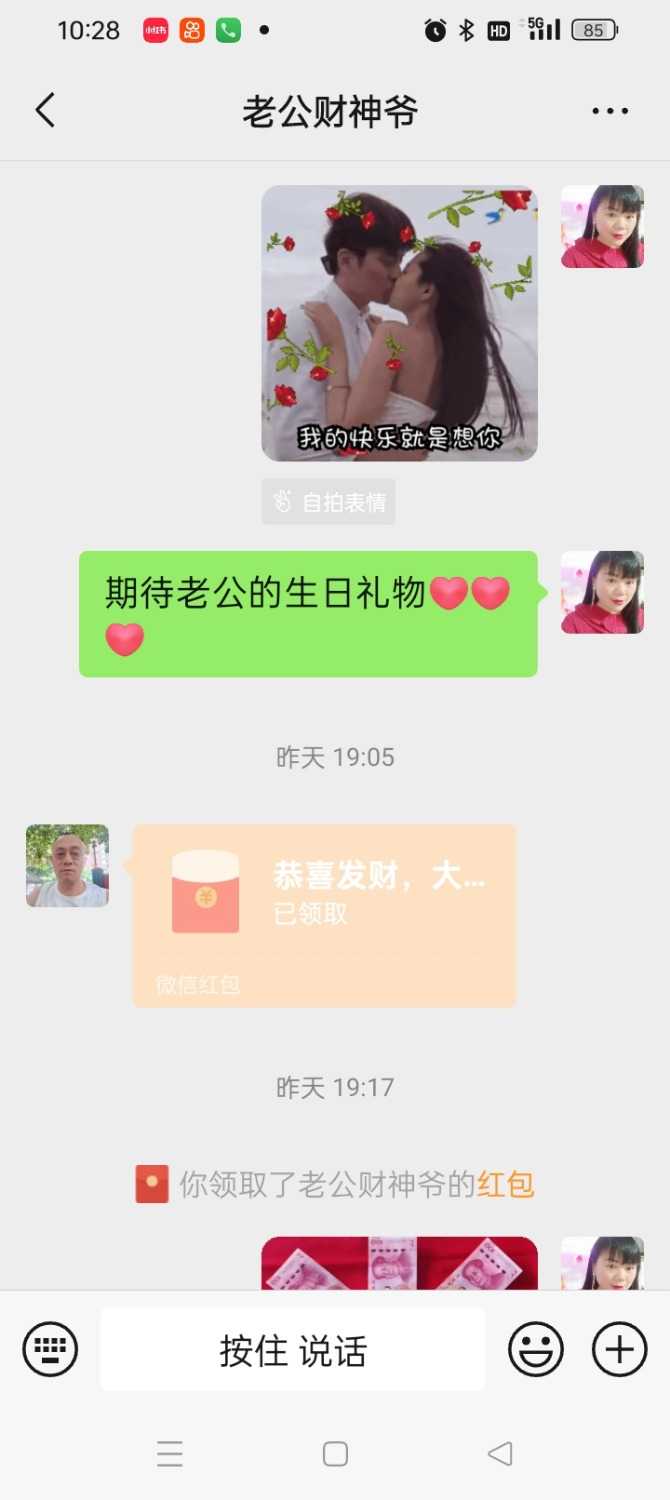The image size is (670, 1500).
Task: Open the sender avatar beside the red packet
Action: click(67, 866)
